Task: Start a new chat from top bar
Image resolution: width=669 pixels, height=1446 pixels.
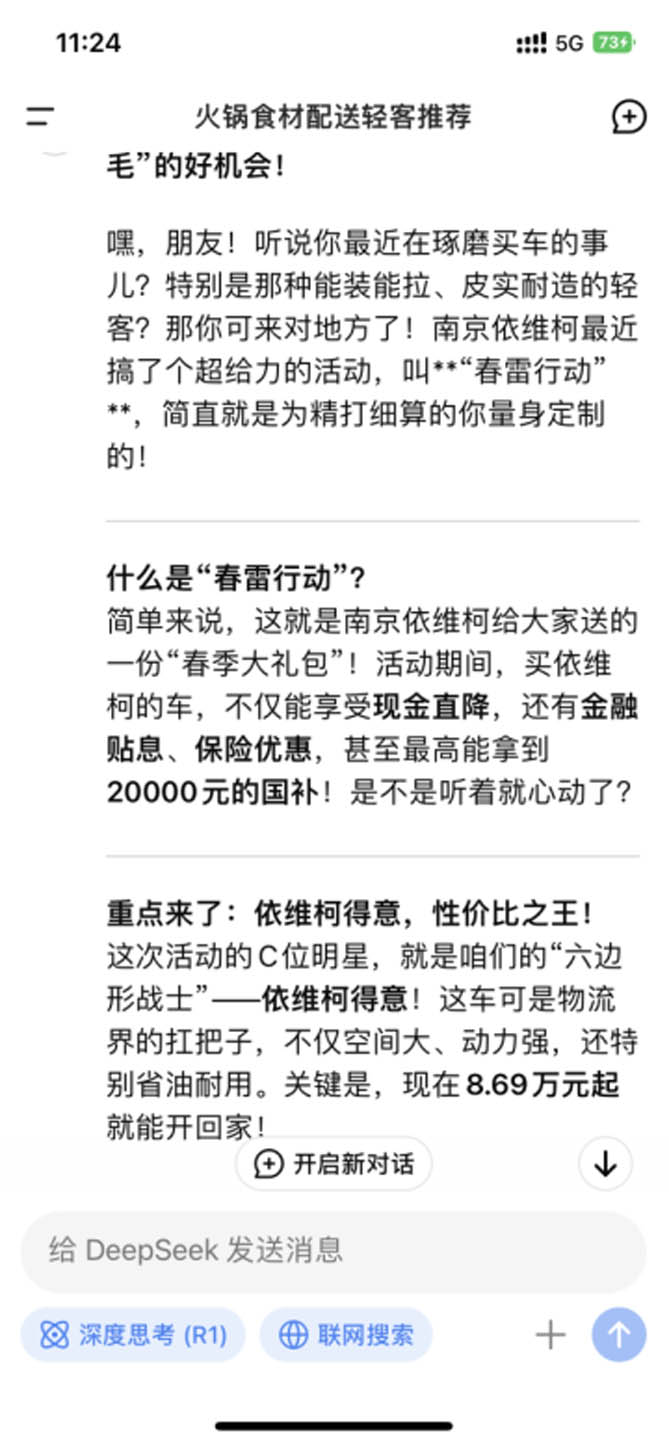Action: click(628, 116)
